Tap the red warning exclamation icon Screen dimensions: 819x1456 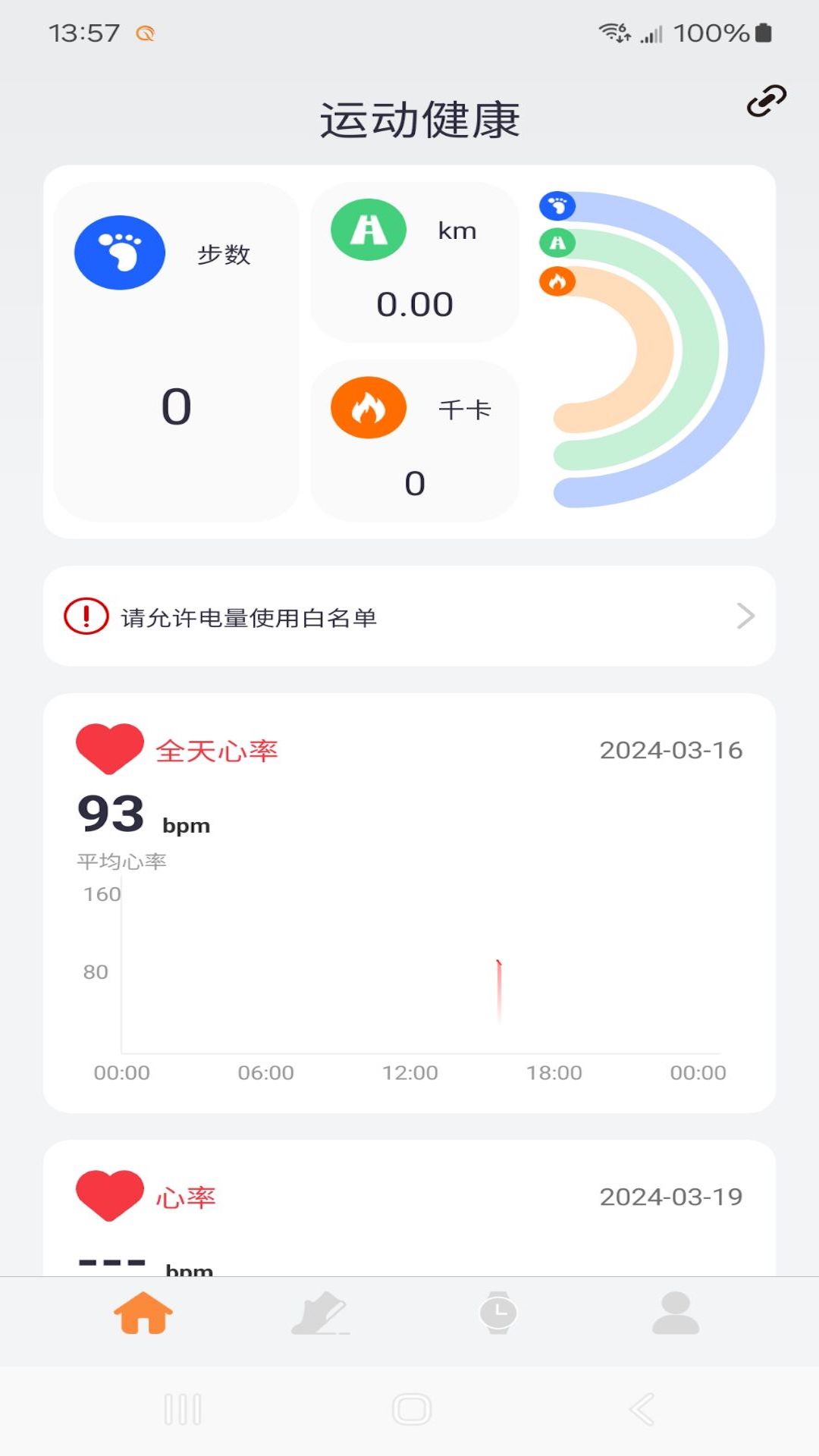(x=86, y=617)
